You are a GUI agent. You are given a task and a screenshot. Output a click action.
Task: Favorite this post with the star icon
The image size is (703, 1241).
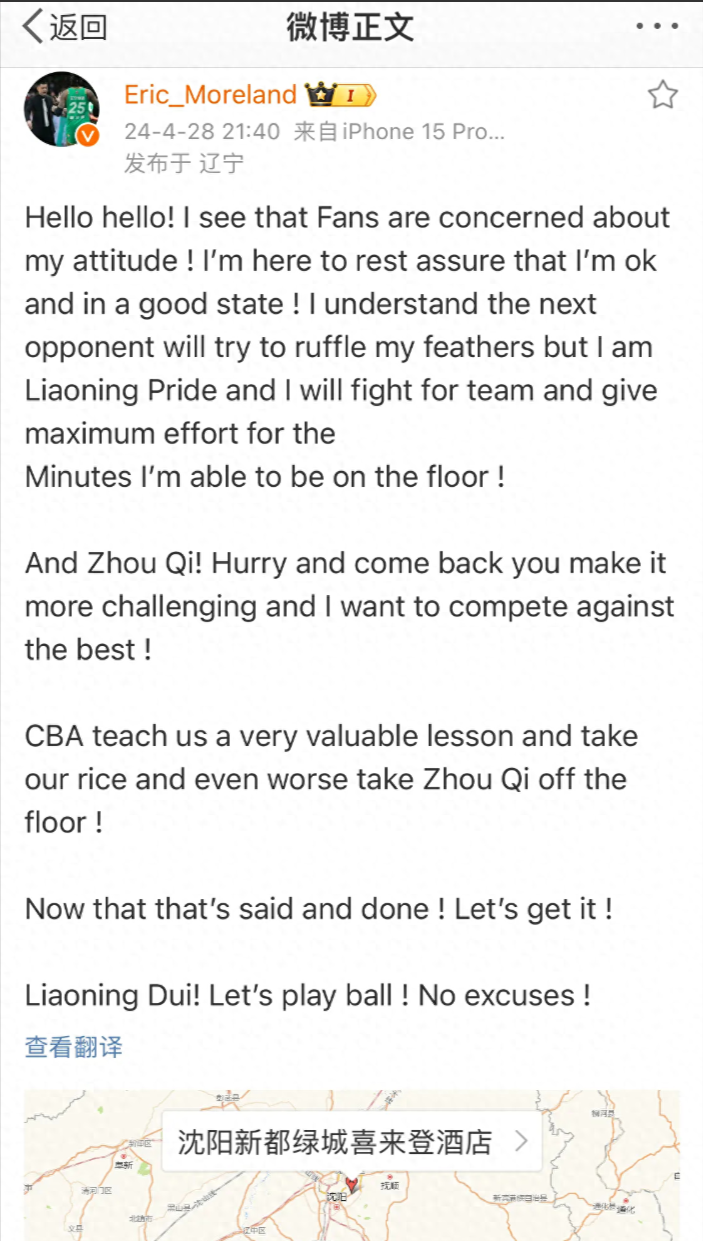[662, 95]
